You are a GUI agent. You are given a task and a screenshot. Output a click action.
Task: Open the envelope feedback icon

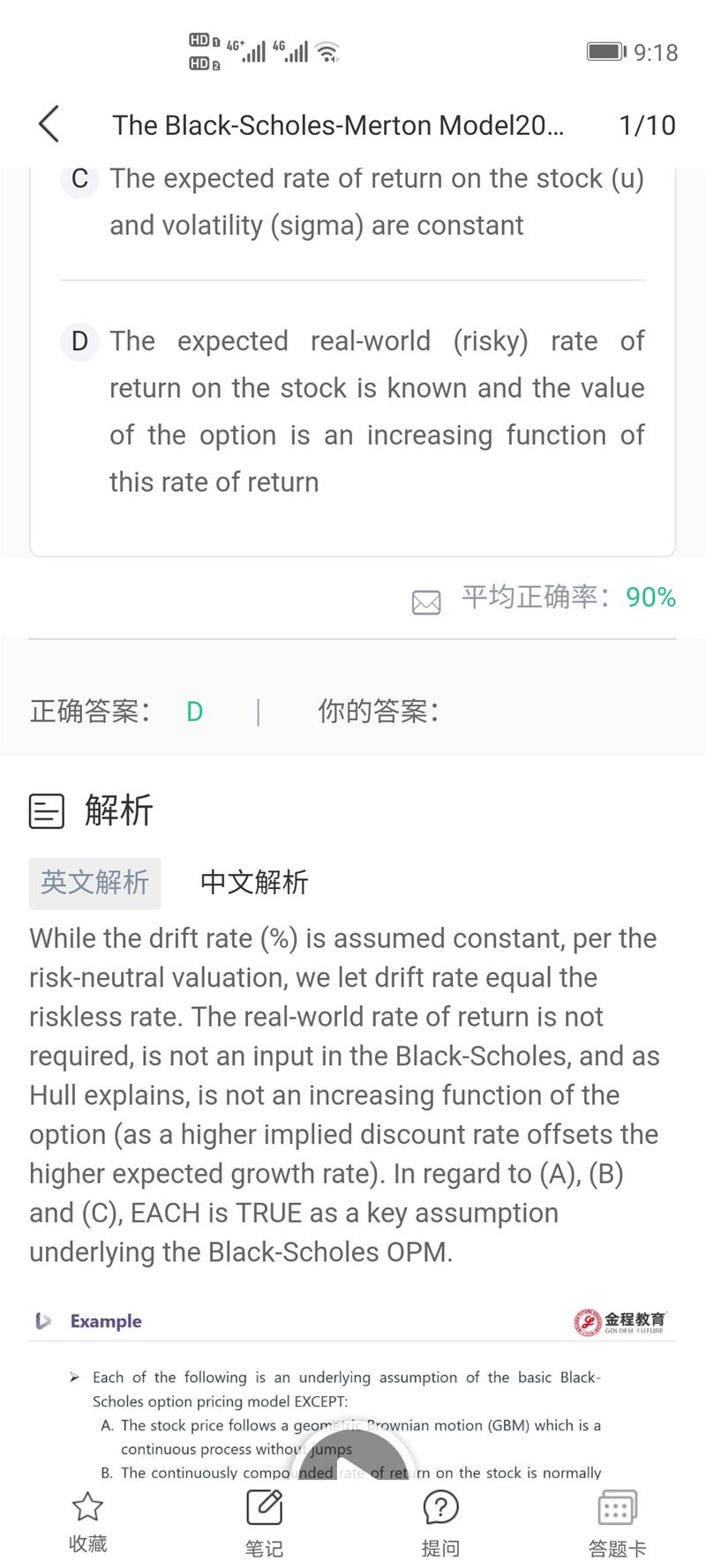point(426,603)
